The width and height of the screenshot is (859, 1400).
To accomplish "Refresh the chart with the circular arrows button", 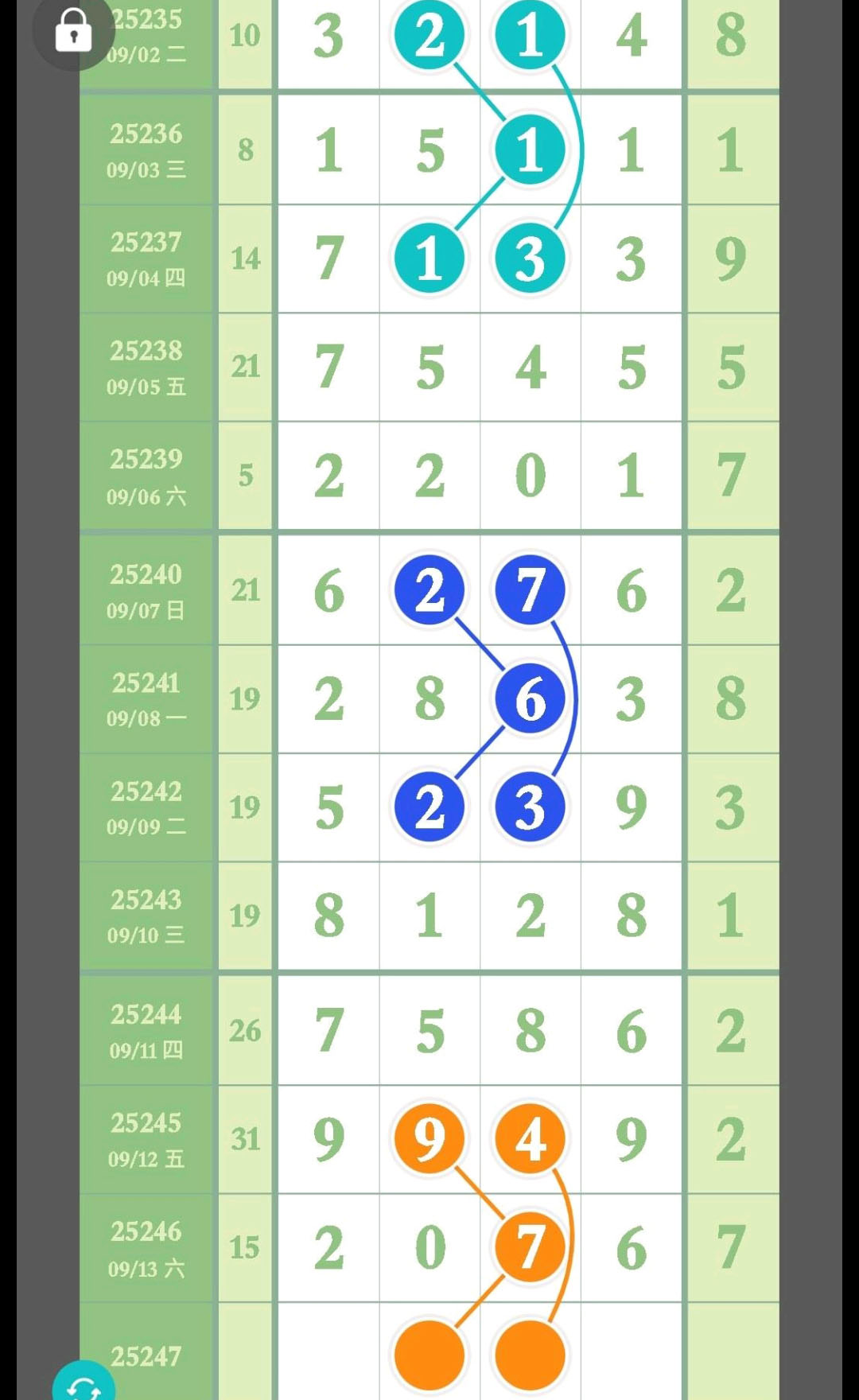I will click(84, 1382).
